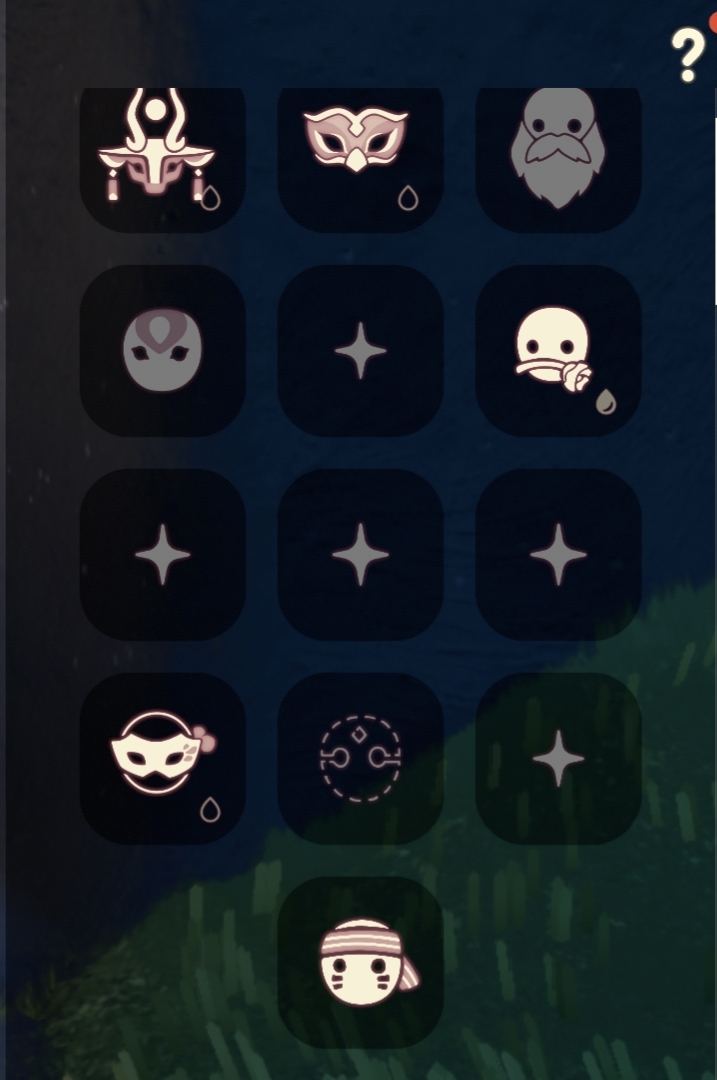Select the striped bandana mask
The height and width of the screenshot is (1080, 717).
[360, 962]
